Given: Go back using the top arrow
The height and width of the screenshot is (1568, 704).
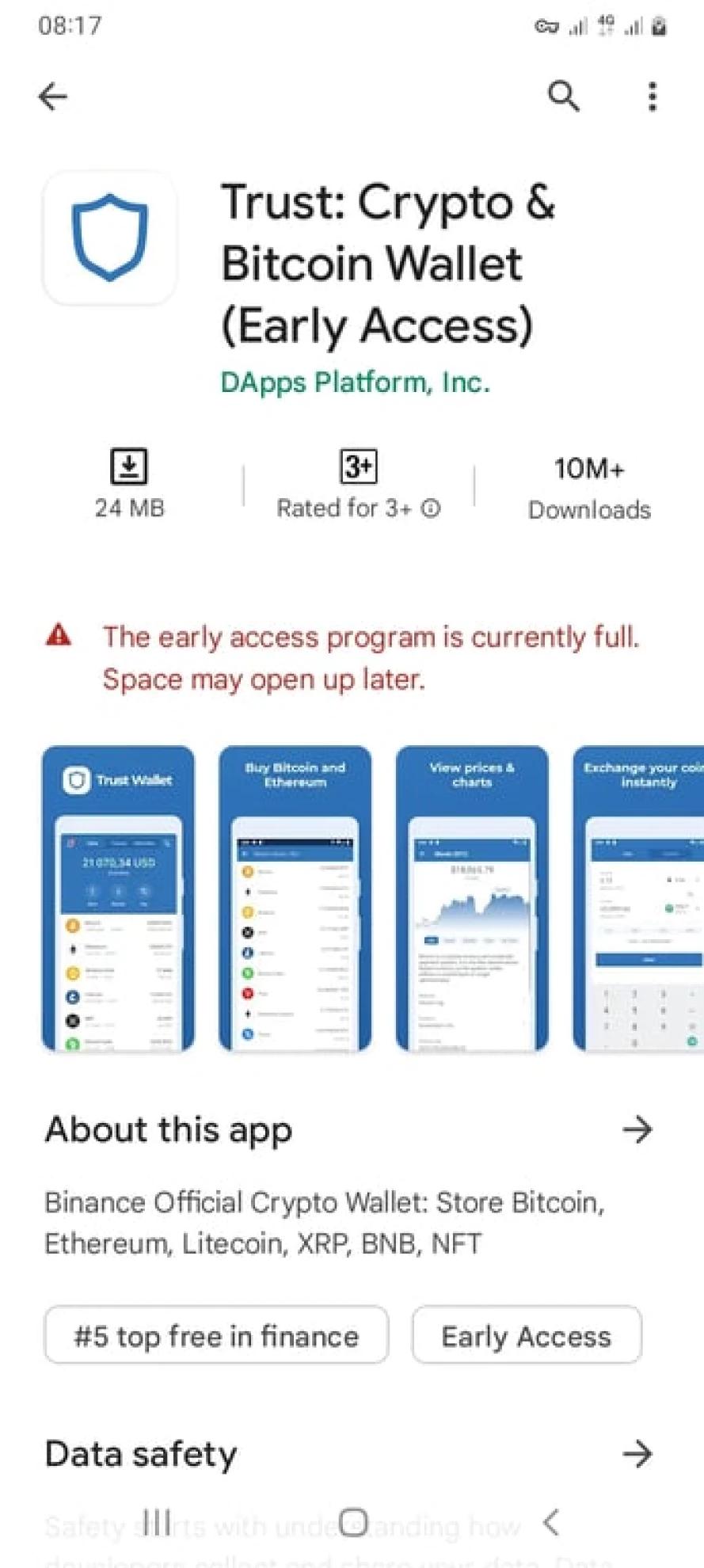Looking at the screenshot, I should (53, 97).
